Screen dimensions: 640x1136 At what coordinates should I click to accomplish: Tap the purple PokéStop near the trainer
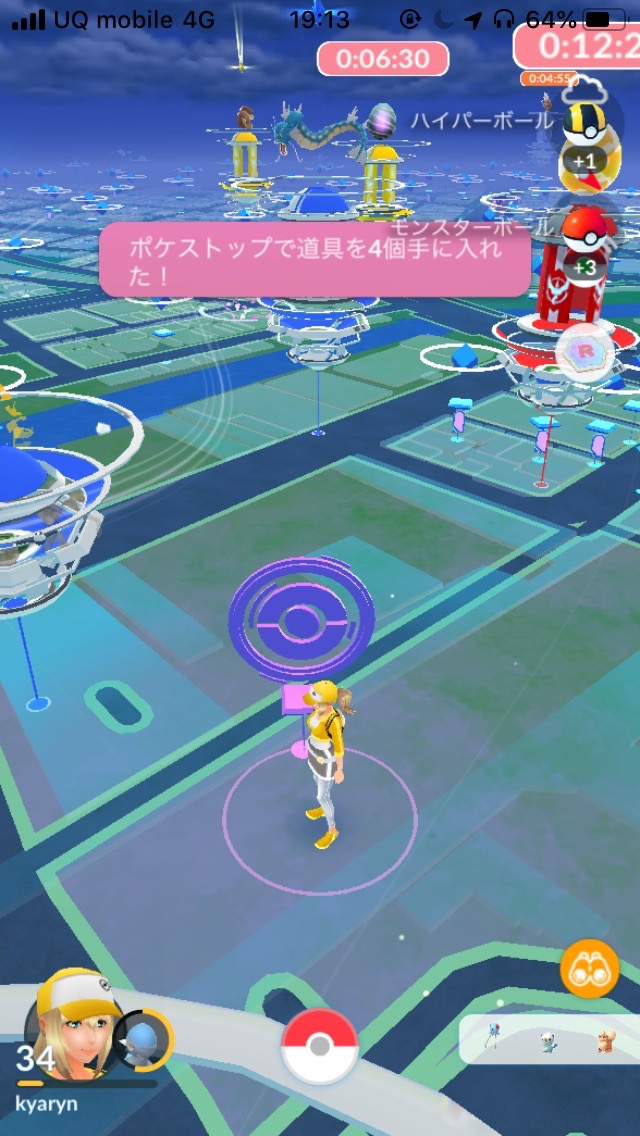point(302,622)
